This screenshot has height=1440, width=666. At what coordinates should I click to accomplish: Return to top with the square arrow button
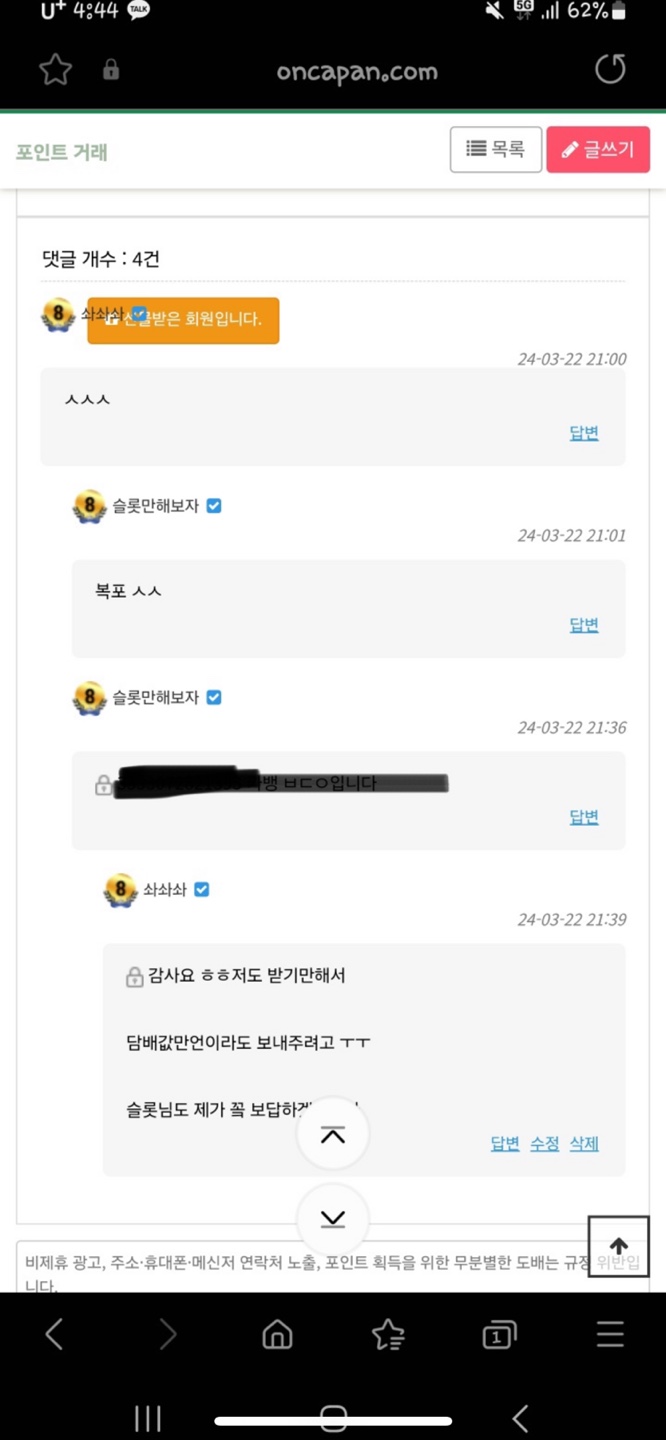coord(618,1246)
